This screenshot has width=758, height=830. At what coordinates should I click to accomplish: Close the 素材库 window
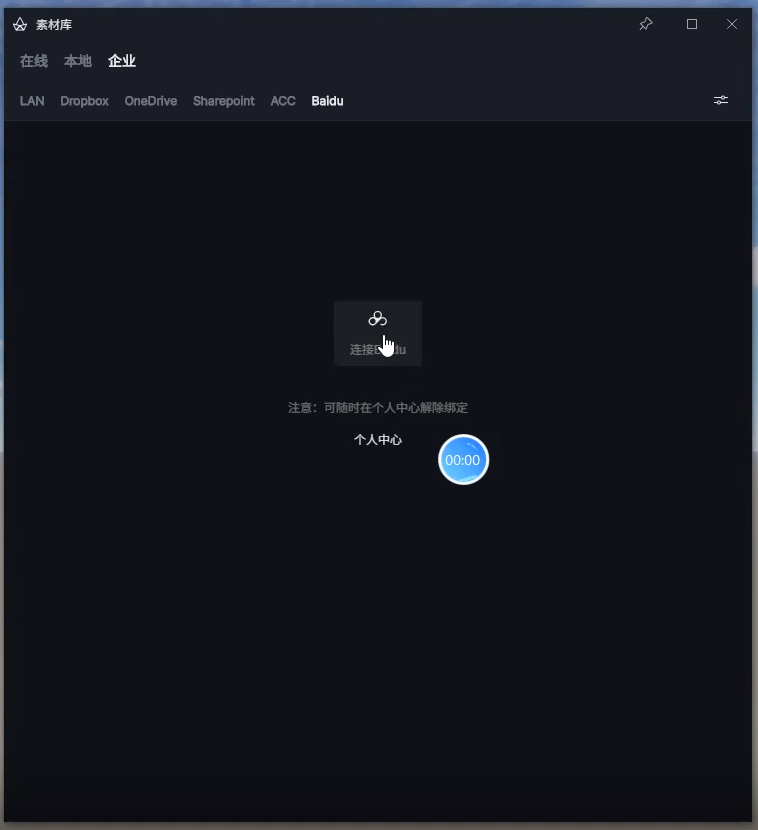(732, 24)
